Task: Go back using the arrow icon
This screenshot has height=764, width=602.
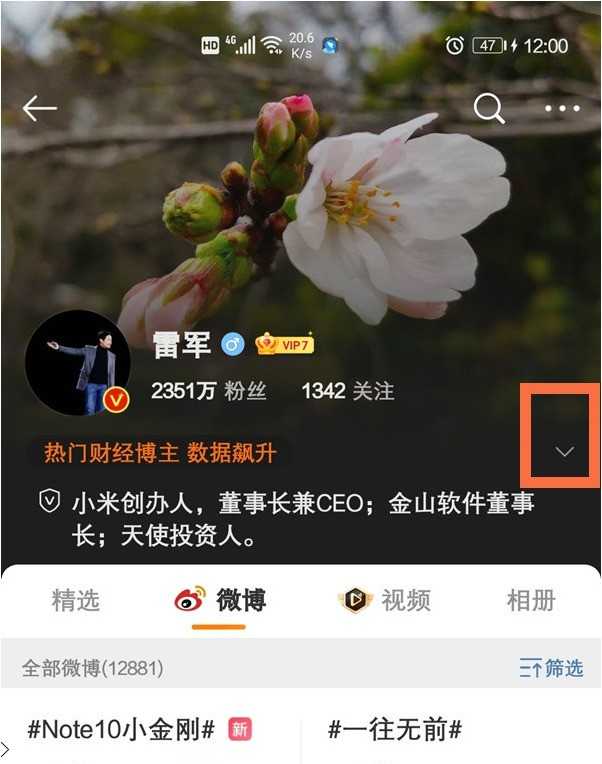Action: tap(40, 108)
